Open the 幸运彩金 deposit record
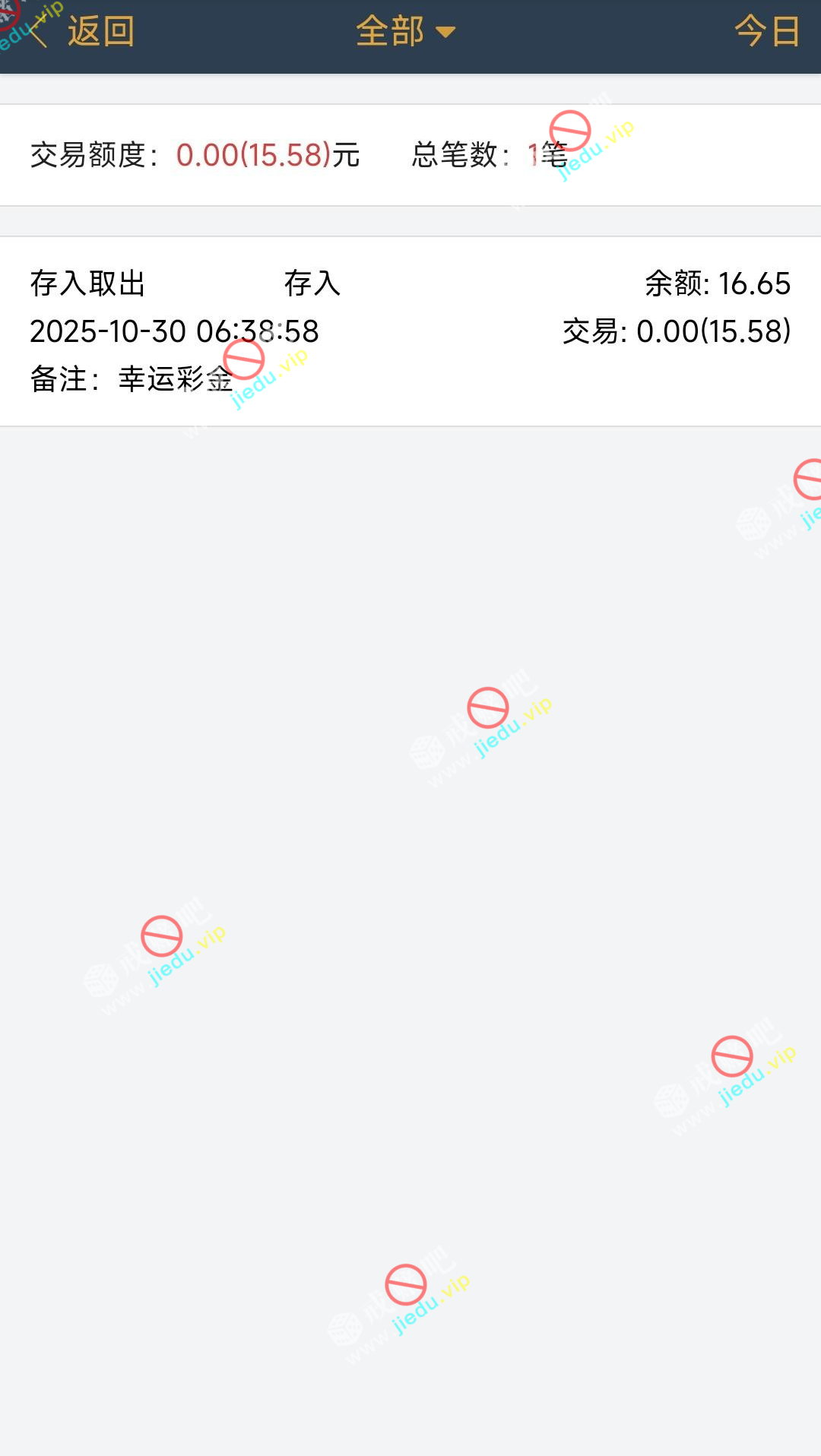 coord(410,331)
